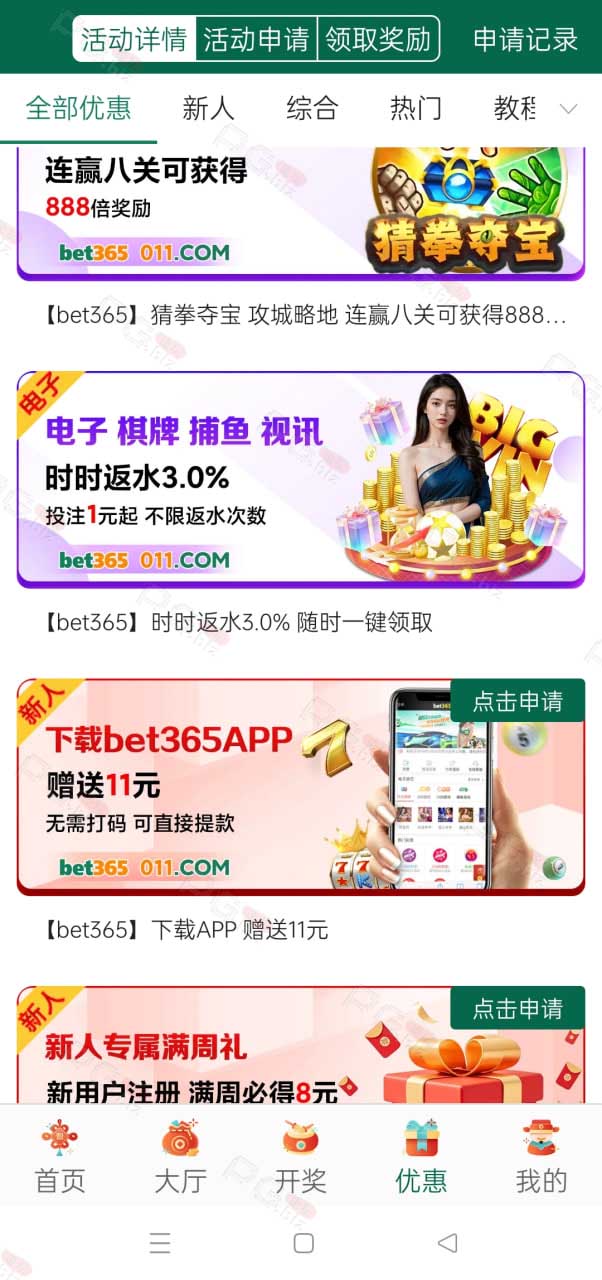Switch to the 热门 tab

[416, 108]
